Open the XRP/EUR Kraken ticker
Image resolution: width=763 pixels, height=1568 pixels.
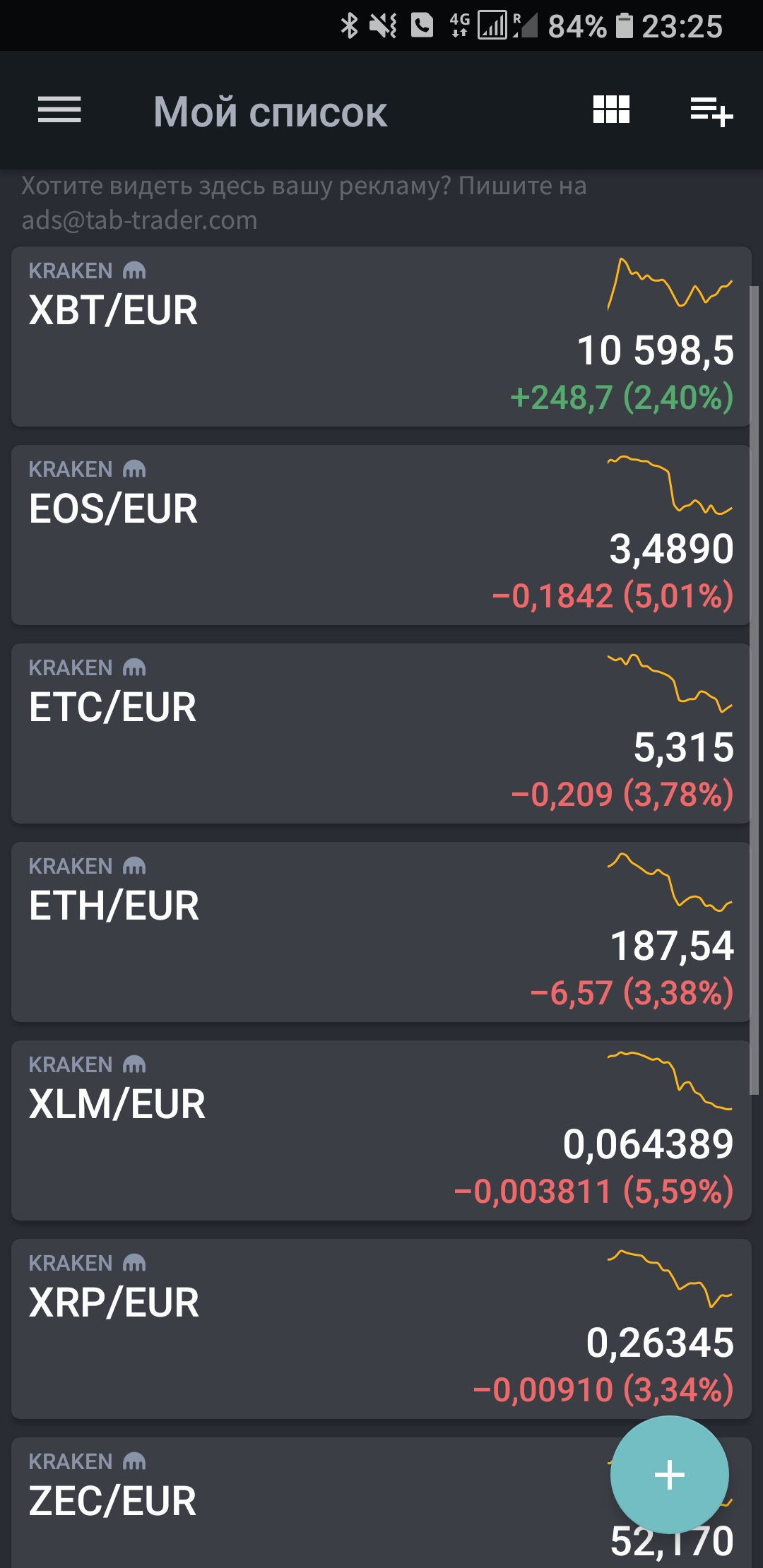point(380,1329)
